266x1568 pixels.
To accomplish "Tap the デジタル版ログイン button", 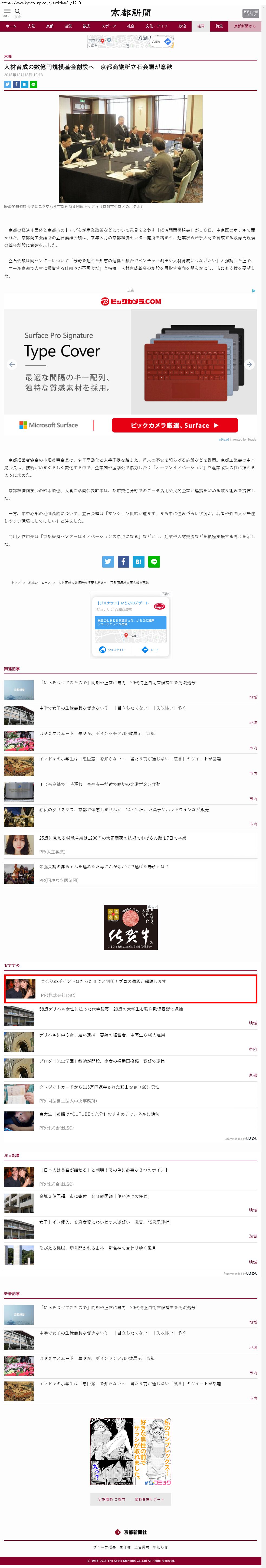I will point(250,12).
